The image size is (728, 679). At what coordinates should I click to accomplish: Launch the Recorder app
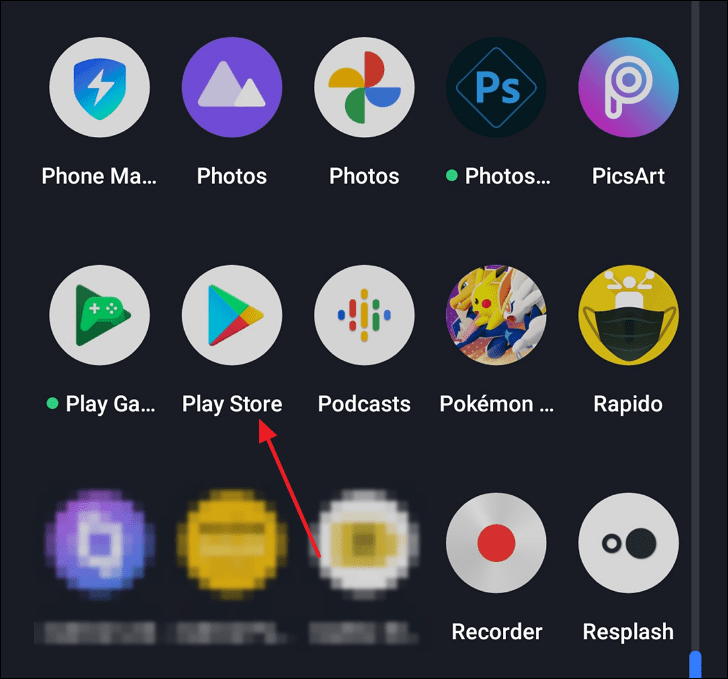(496, 544)
